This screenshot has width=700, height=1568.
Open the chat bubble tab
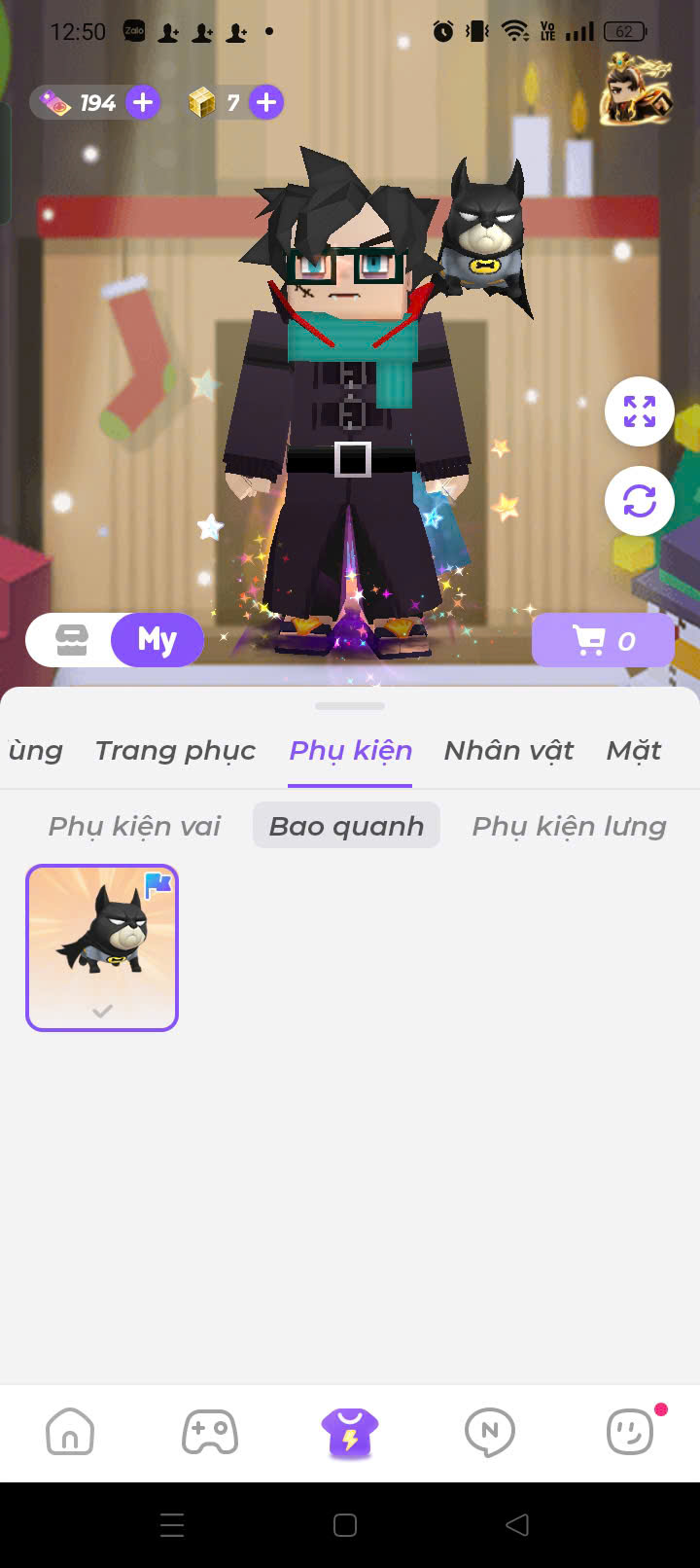pyautogui.click(x=489, y=1432)
